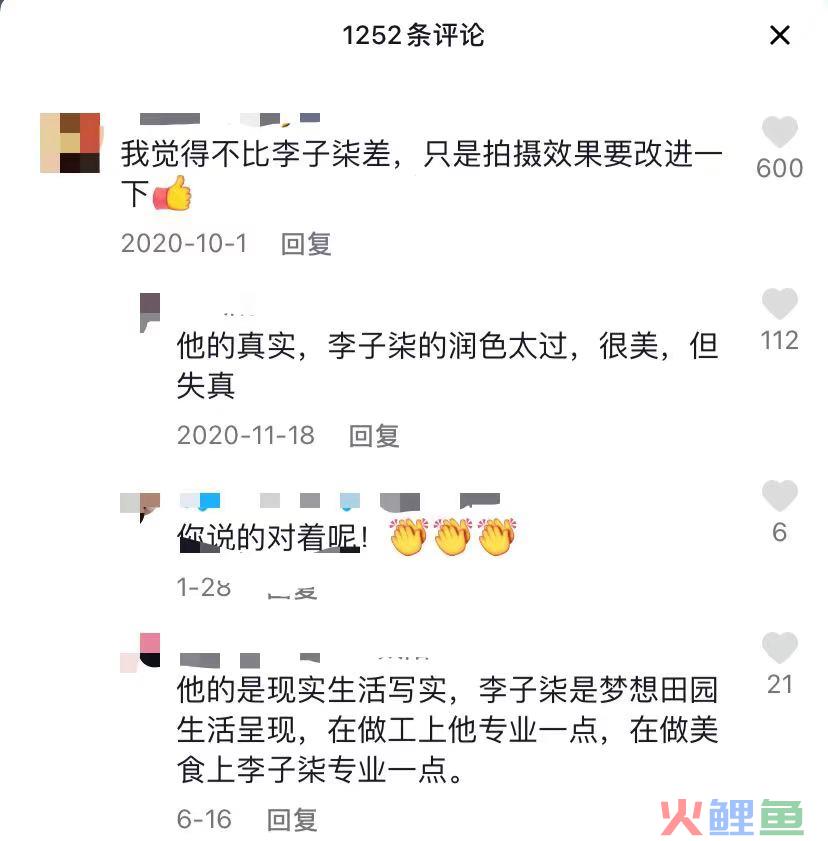Like the 你说的对着呢 comment
828x841 pixels.
click(x=779, y=496)
